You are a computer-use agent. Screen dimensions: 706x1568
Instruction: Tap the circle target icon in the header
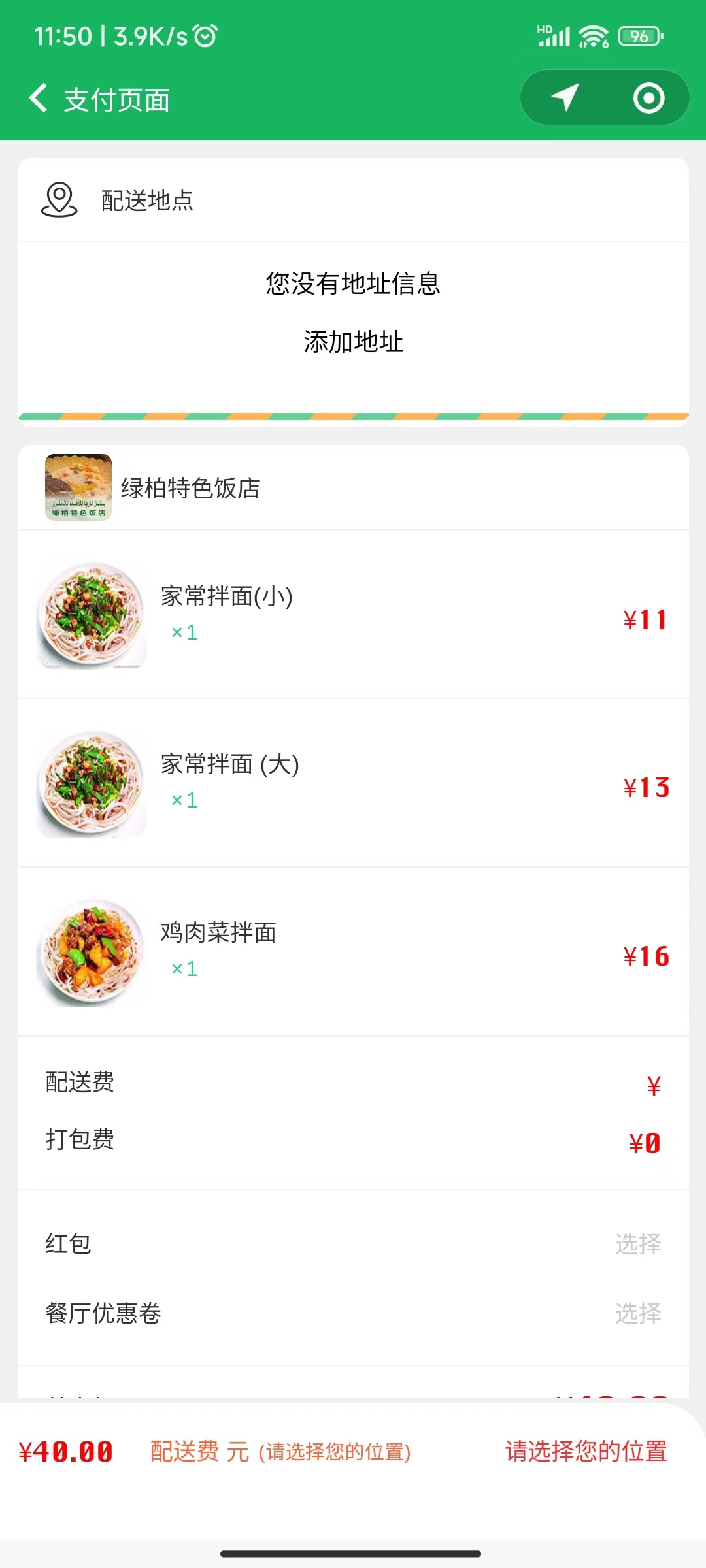648,98
